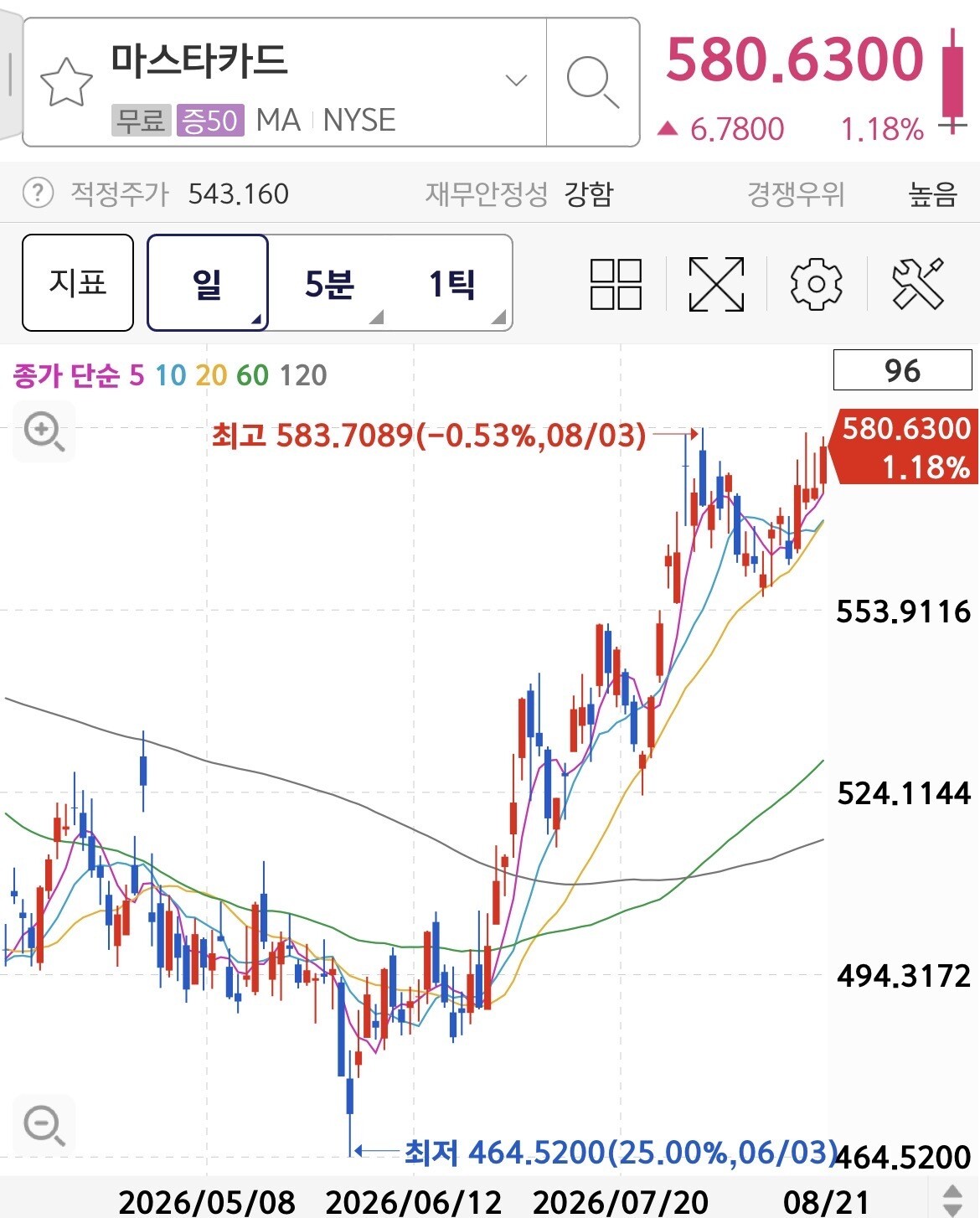Edit the candle count field showing 96
Image resolution: width=980 pixels, height=1218 pixels.
[902, 370]
